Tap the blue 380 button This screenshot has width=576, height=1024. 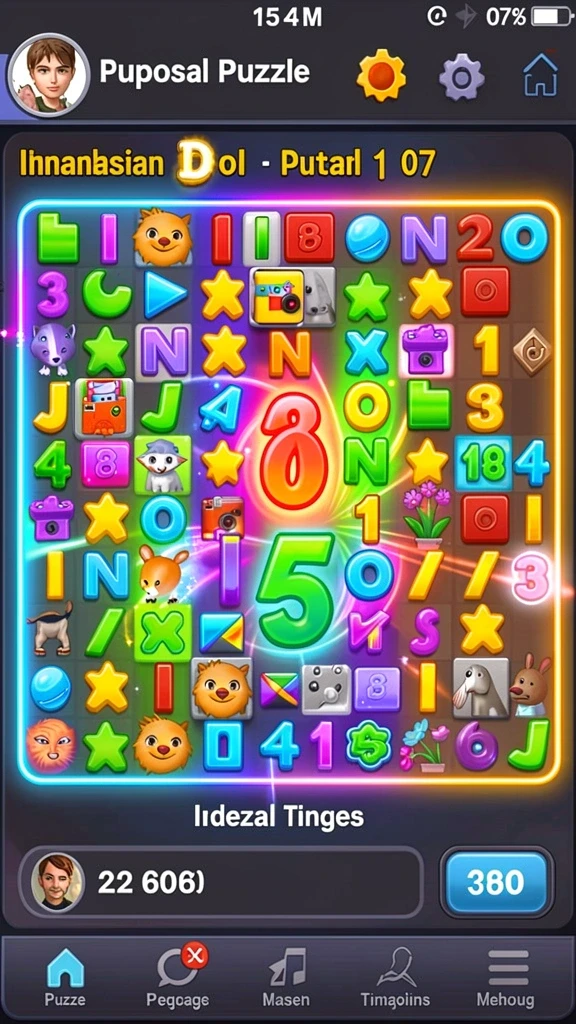click(496, 882)
